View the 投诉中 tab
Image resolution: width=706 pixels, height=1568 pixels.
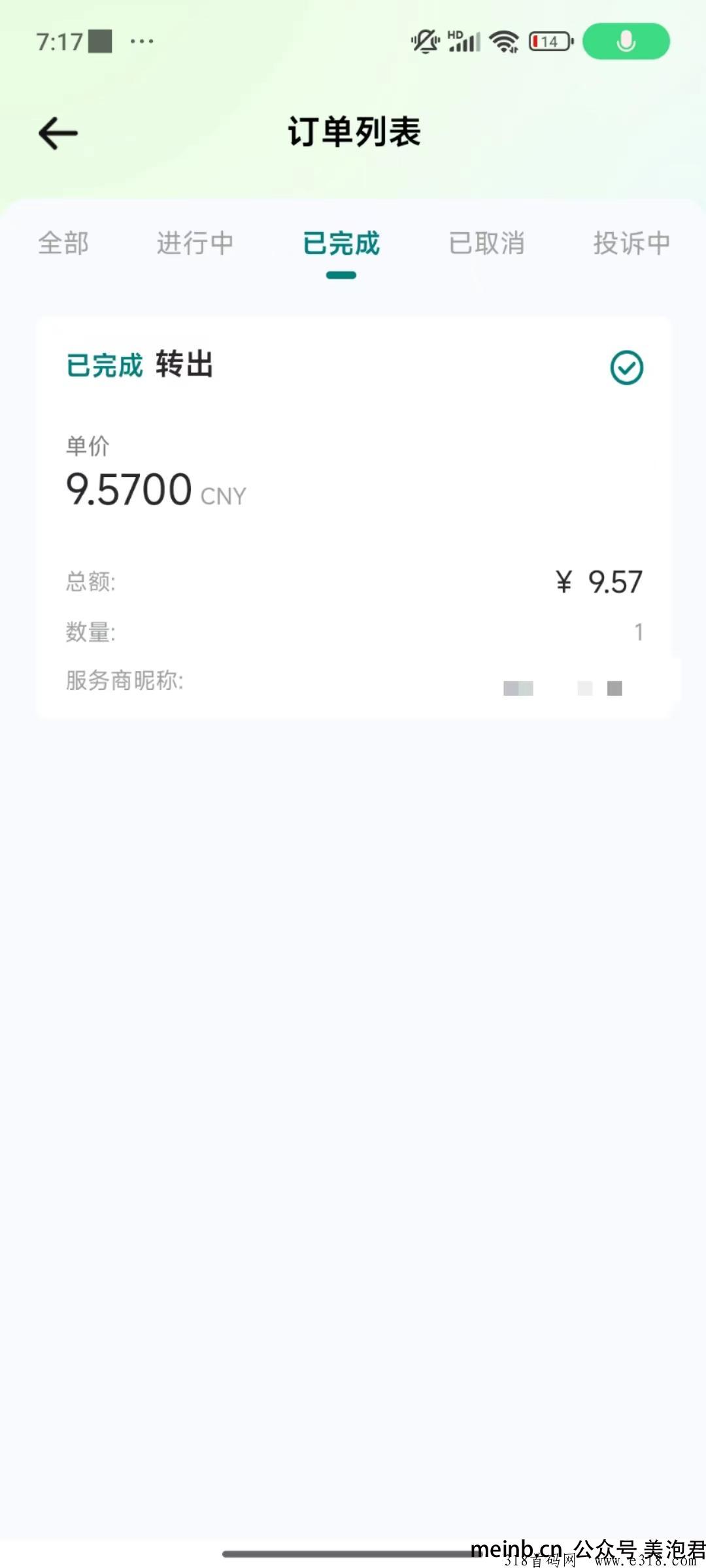point(631,243)
